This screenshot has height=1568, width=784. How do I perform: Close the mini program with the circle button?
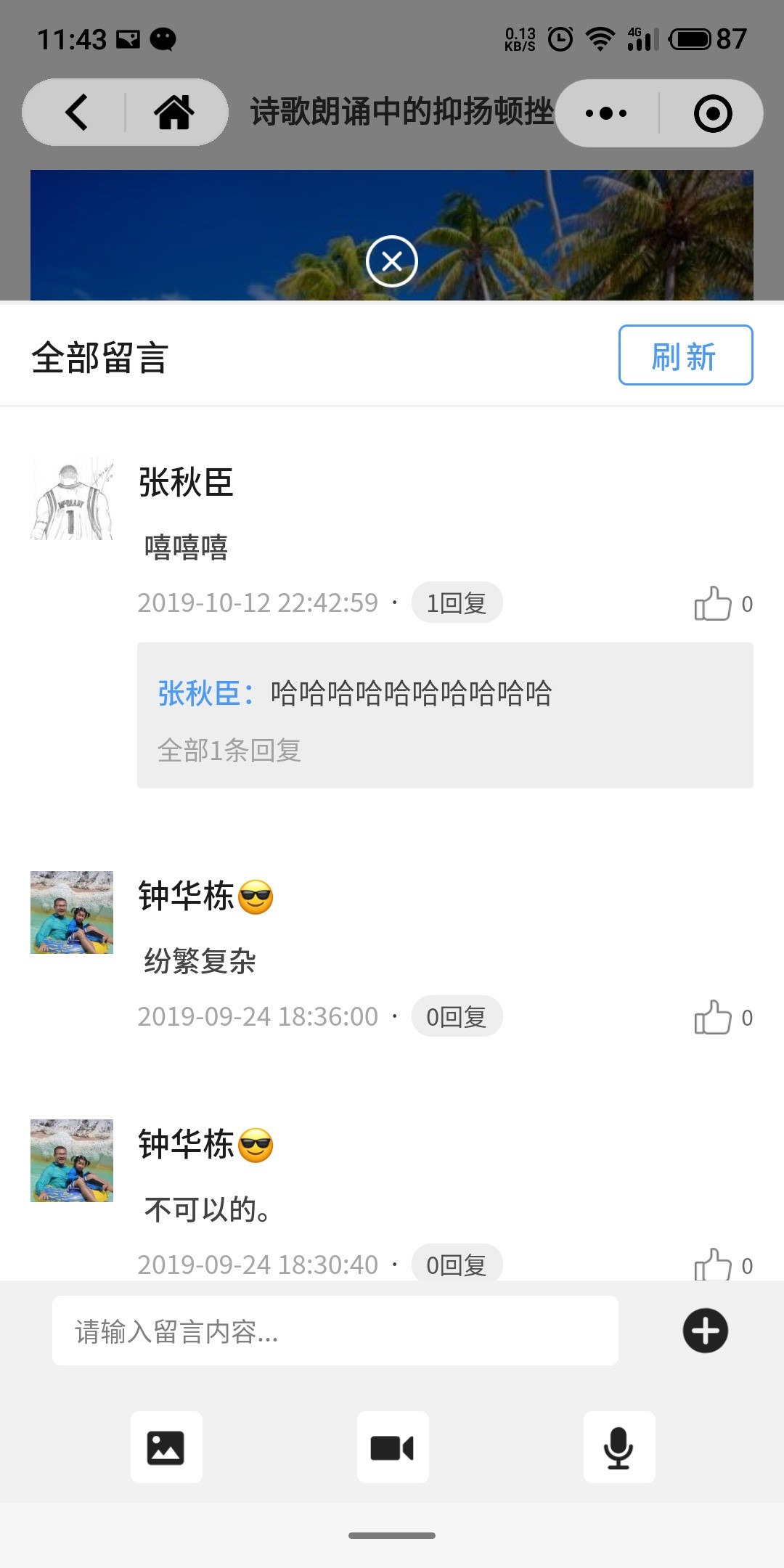click(712, 113)
